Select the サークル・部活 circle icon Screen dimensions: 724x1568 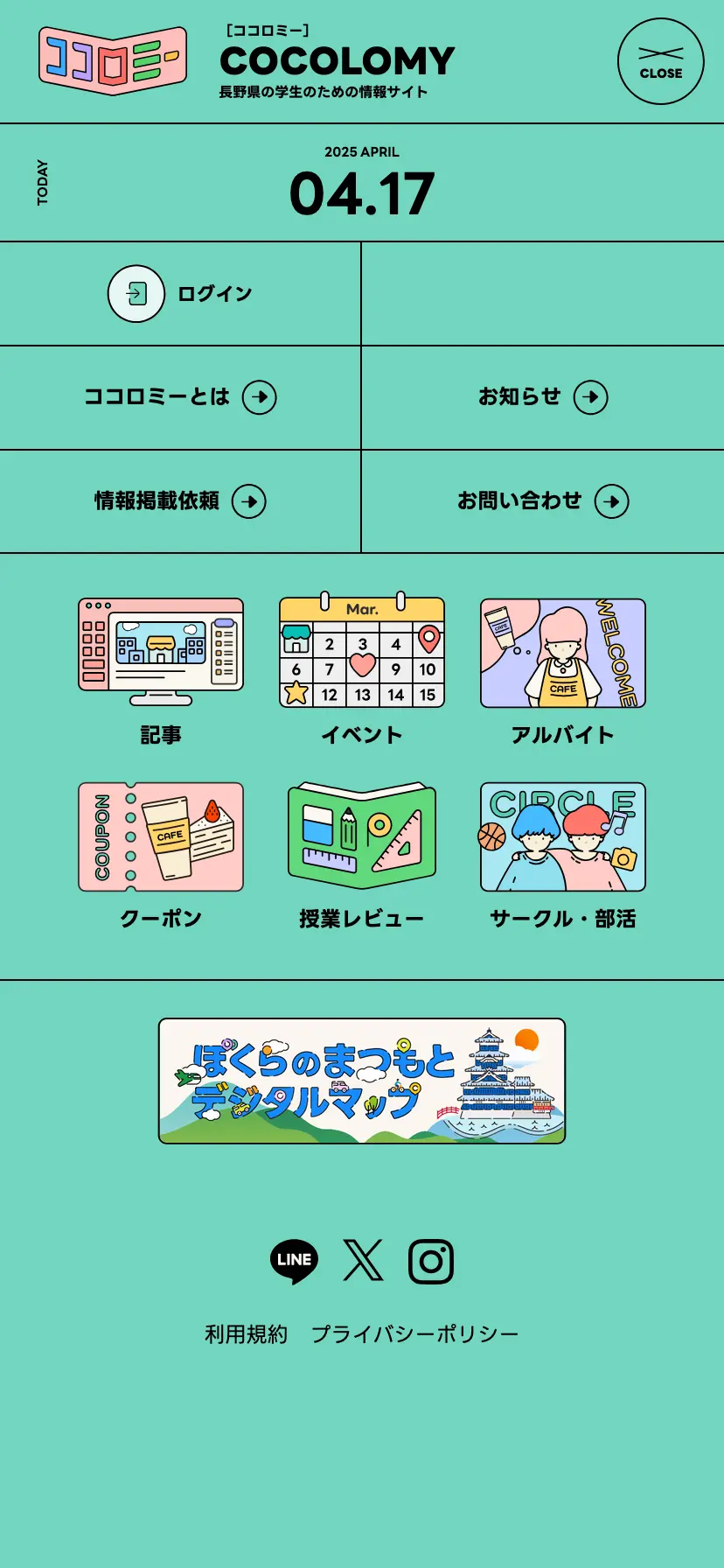pyautogui.click(x=561, y=837)
